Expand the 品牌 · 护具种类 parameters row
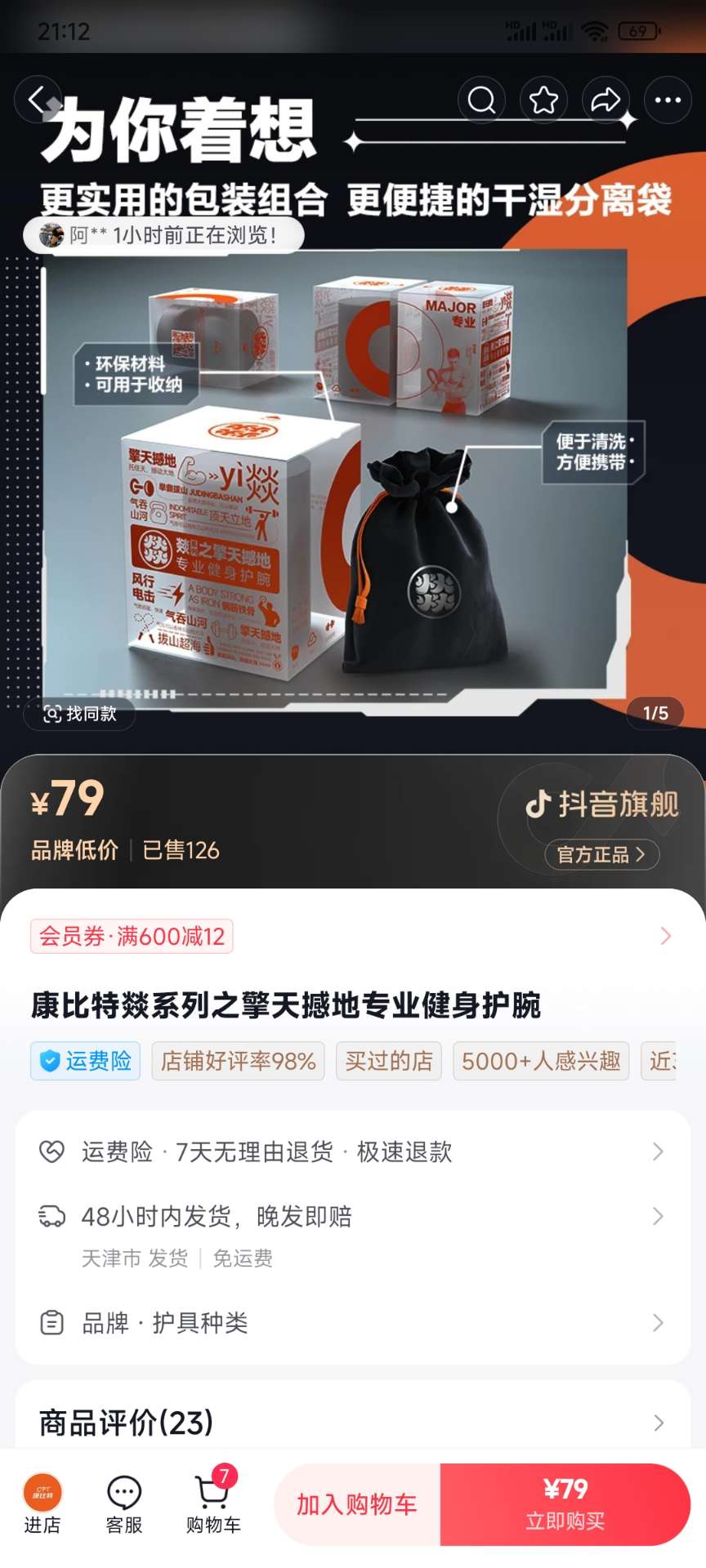 (x=351, y=1323)
